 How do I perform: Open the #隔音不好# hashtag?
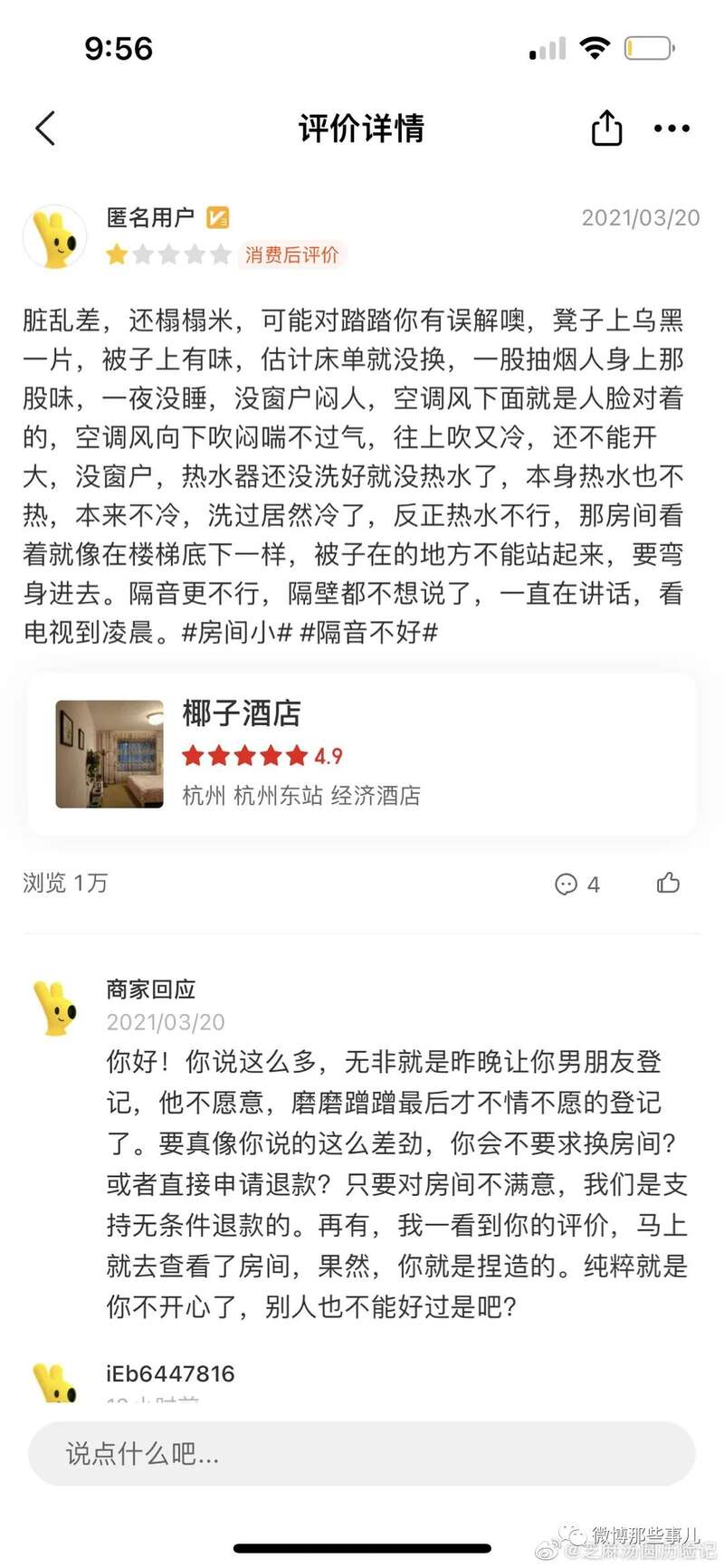point(368,632)
